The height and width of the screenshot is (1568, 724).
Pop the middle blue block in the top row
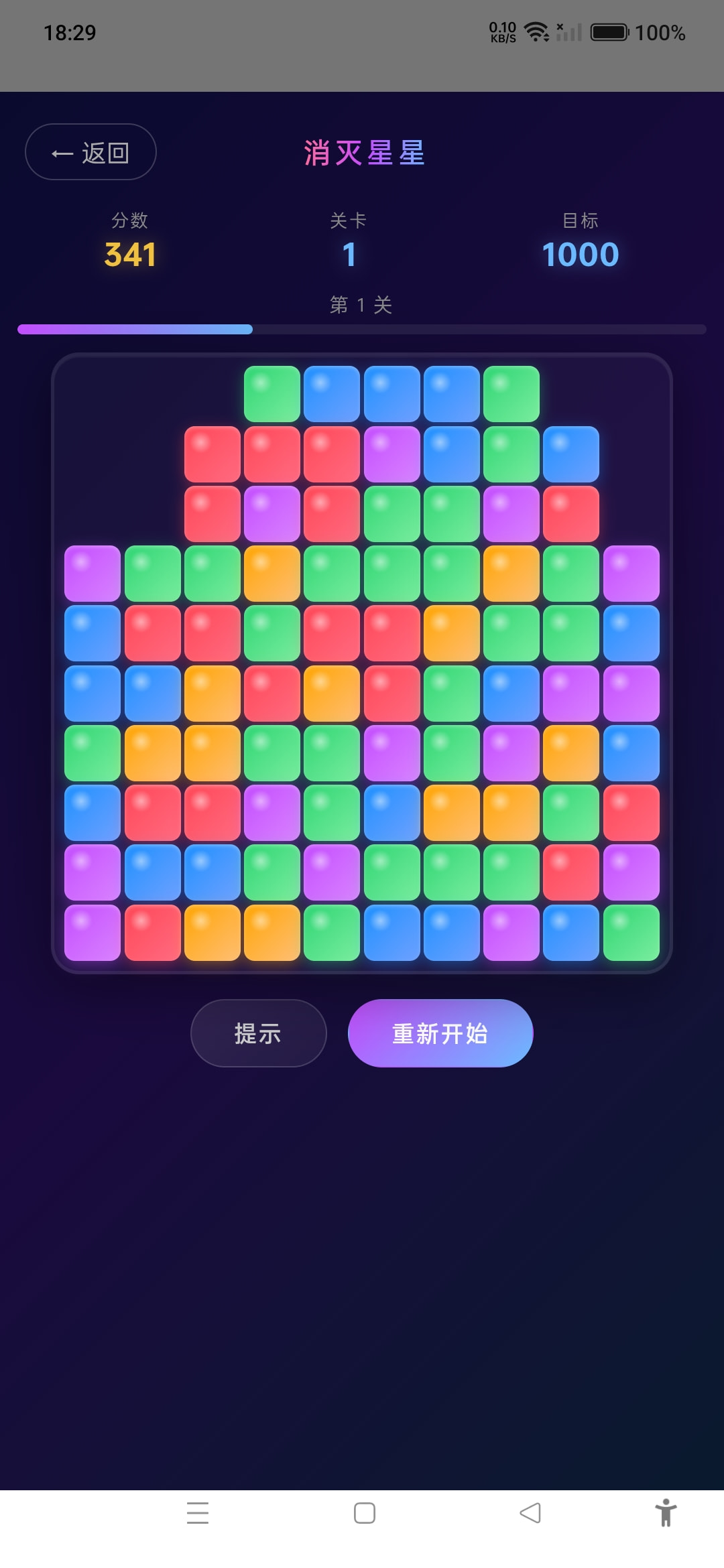tap(391, 394)
